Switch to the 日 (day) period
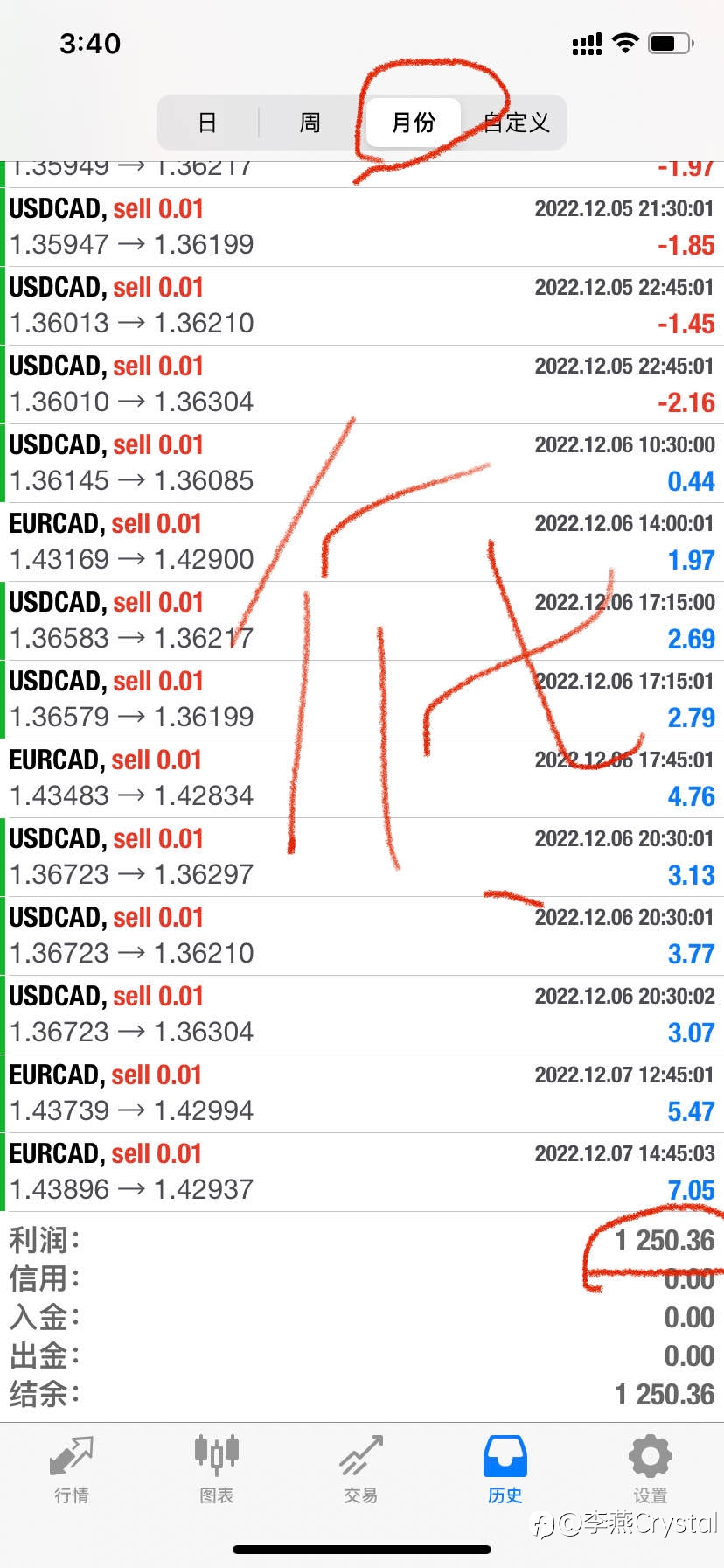This screenshot has width=724, height=1568. pos(207,122)
